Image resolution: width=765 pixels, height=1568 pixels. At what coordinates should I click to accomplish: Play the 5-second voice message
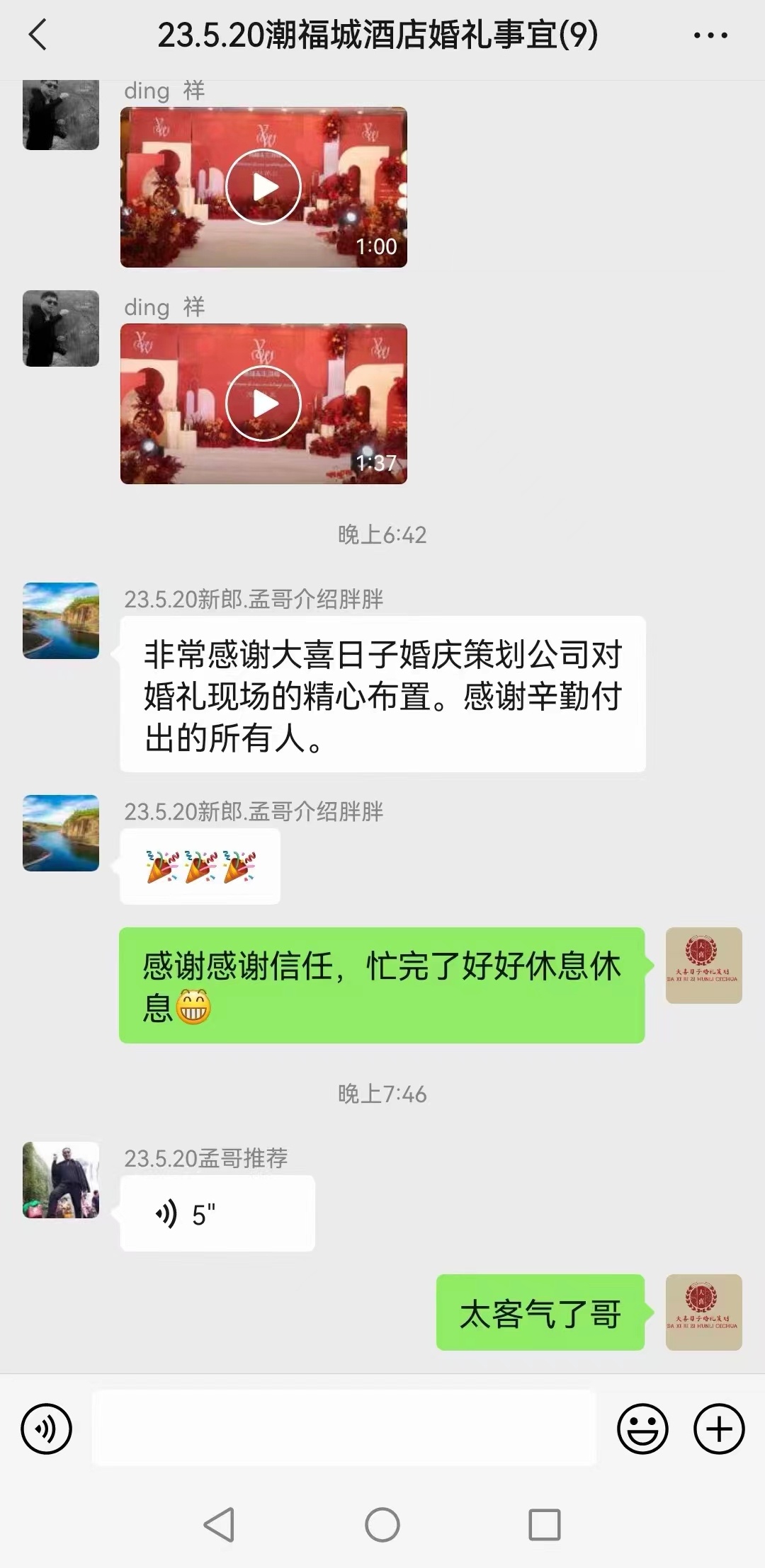tap(217, 1214)
